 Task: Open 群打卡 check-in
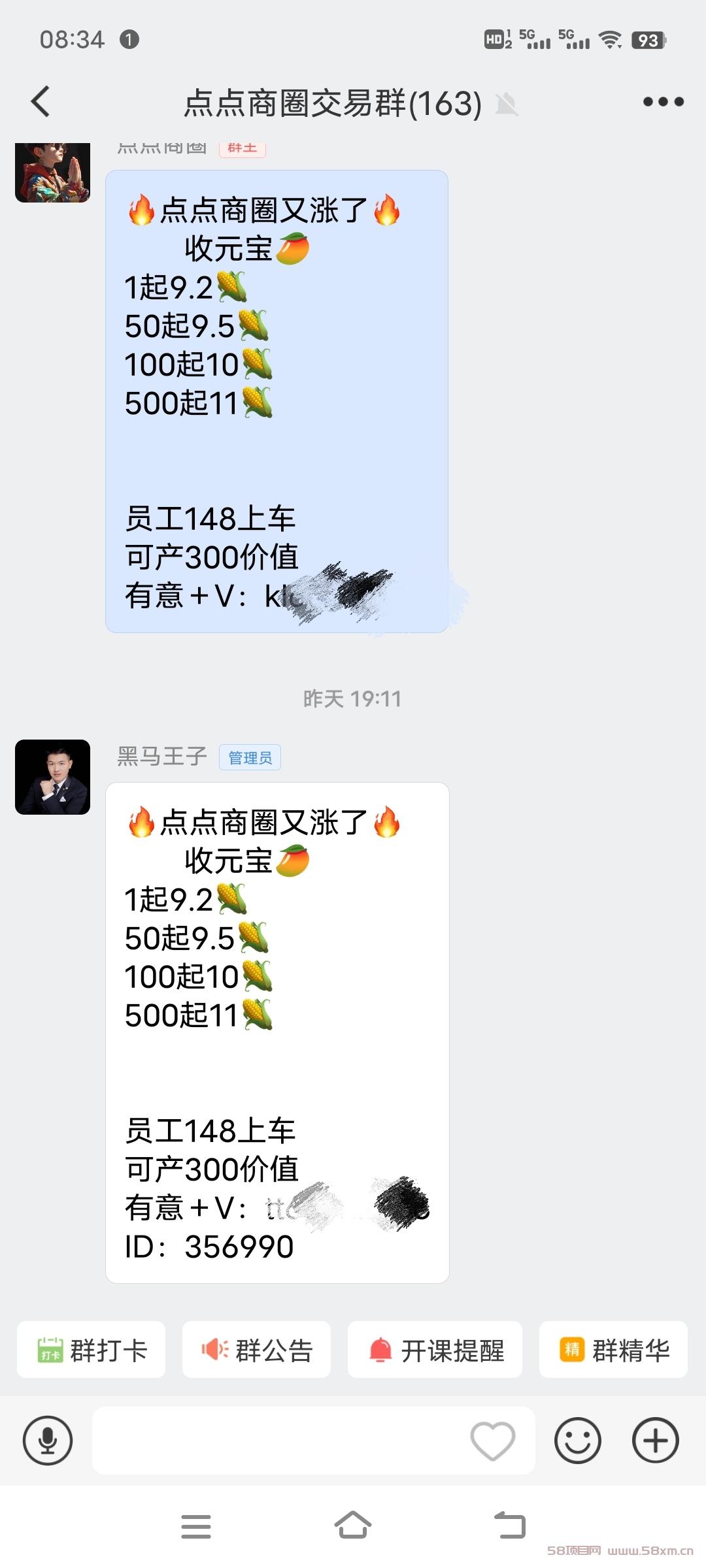click(x=91, y=1349)
